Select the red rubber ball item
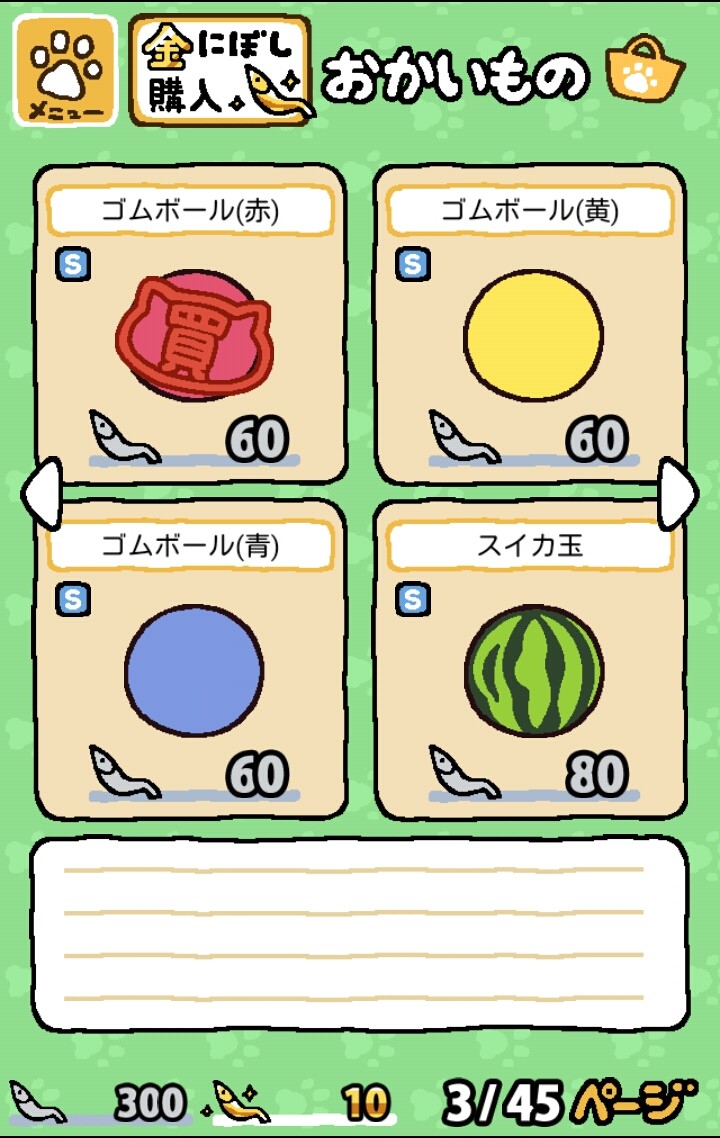This screenshot has height=1138, width=720. pyautogui.click(x=190, y=325)
